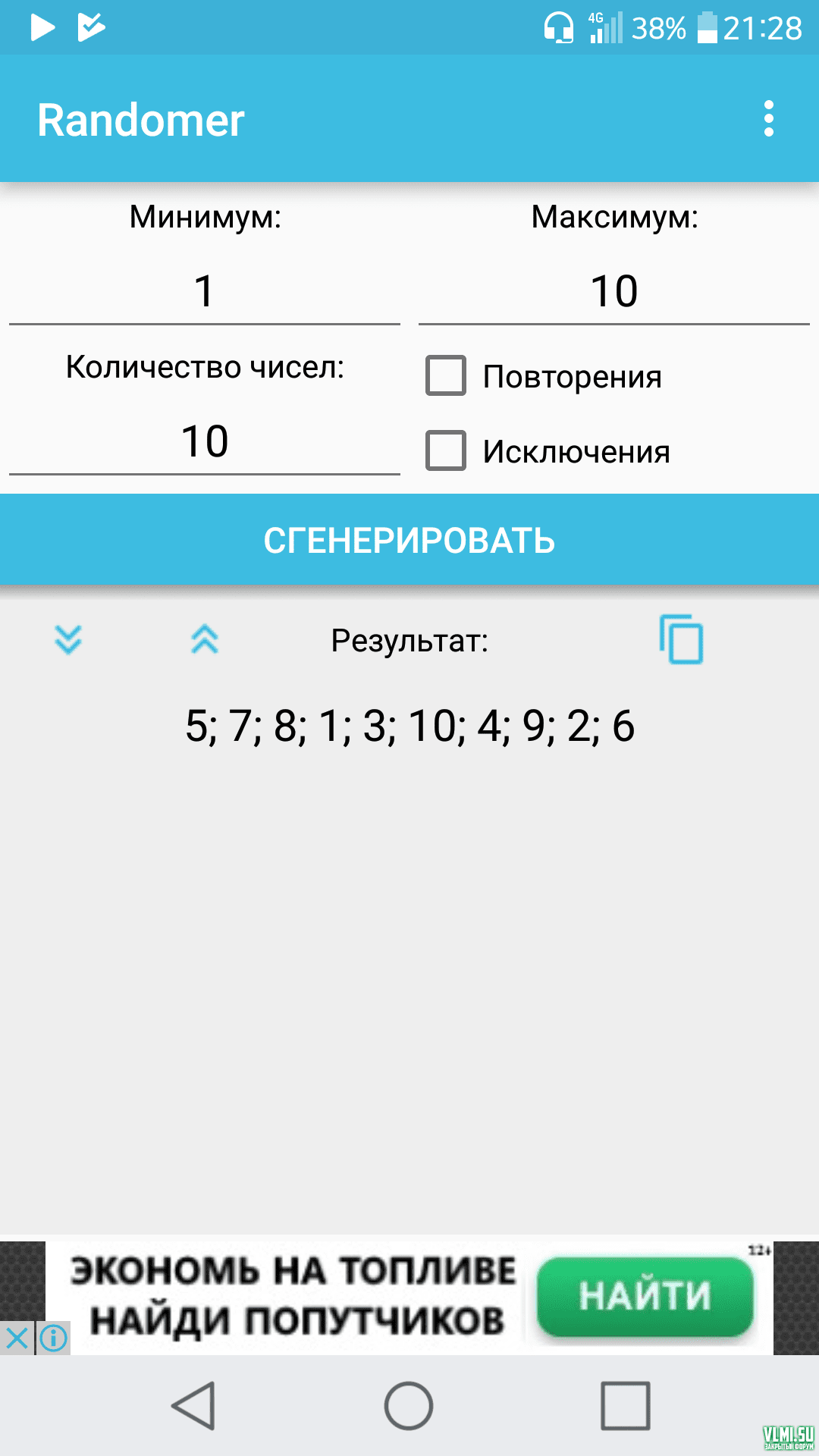Copy the generated result
The width and height of the screenshot is (819, 1456).
click(681, 639)
